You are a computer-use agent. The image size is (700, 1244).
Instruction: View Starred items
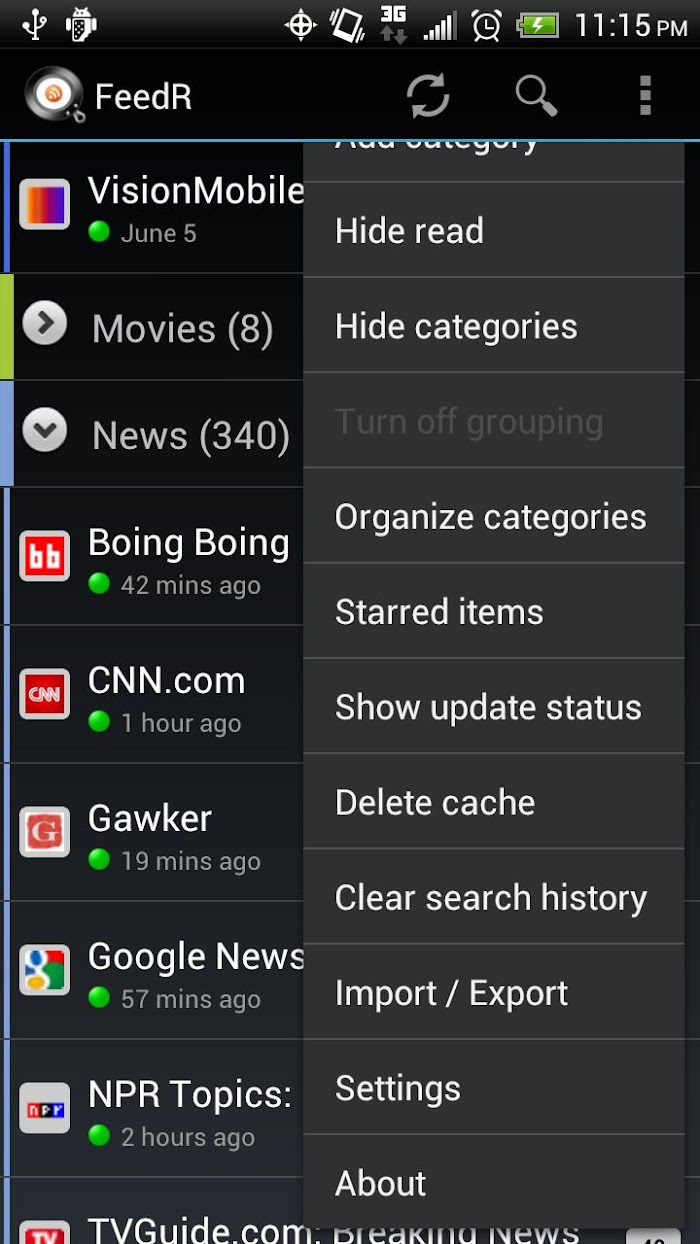(x=494, y=611)
